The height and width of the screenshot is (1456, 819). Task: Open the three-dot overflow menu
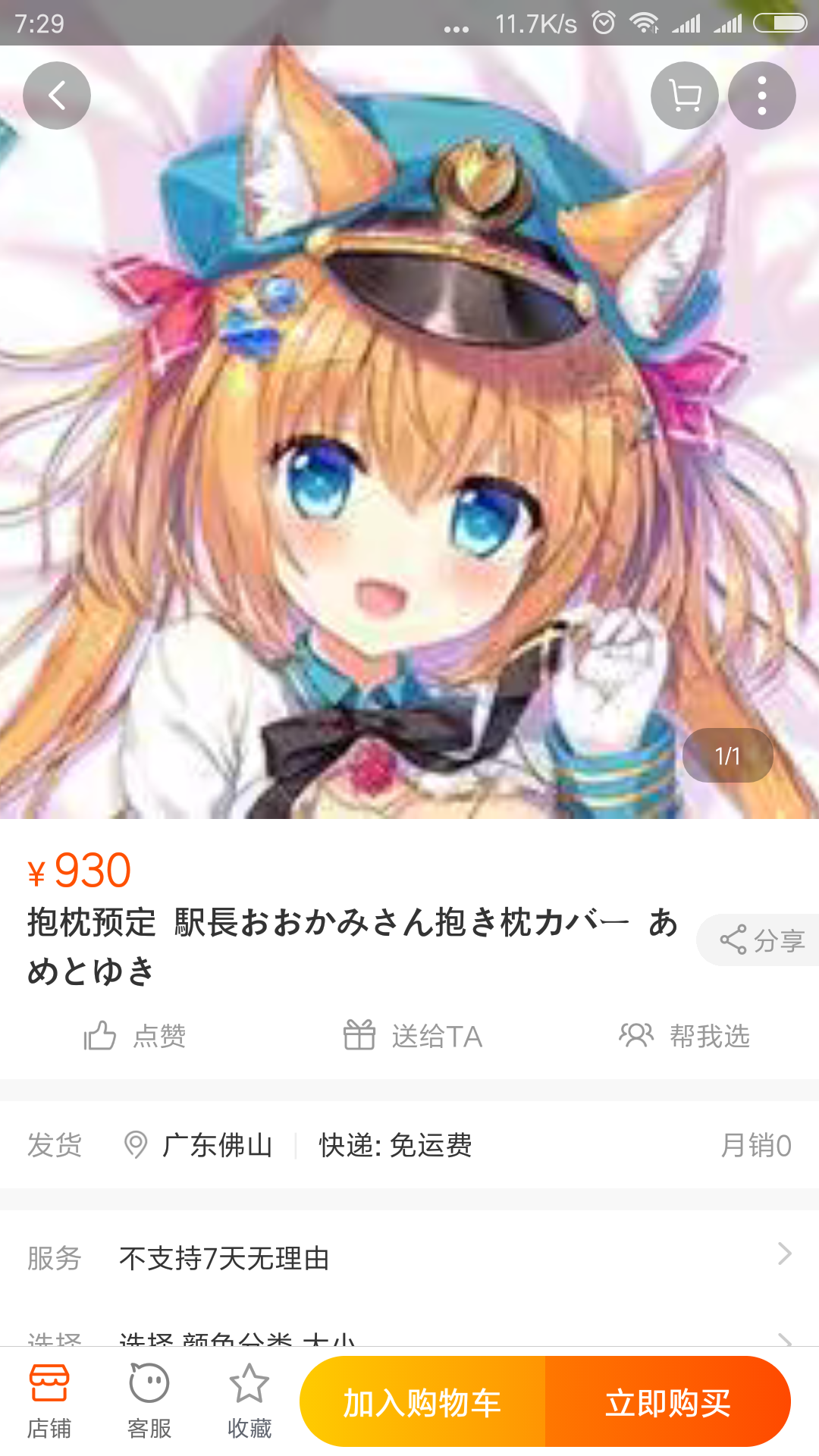[762, 96]
